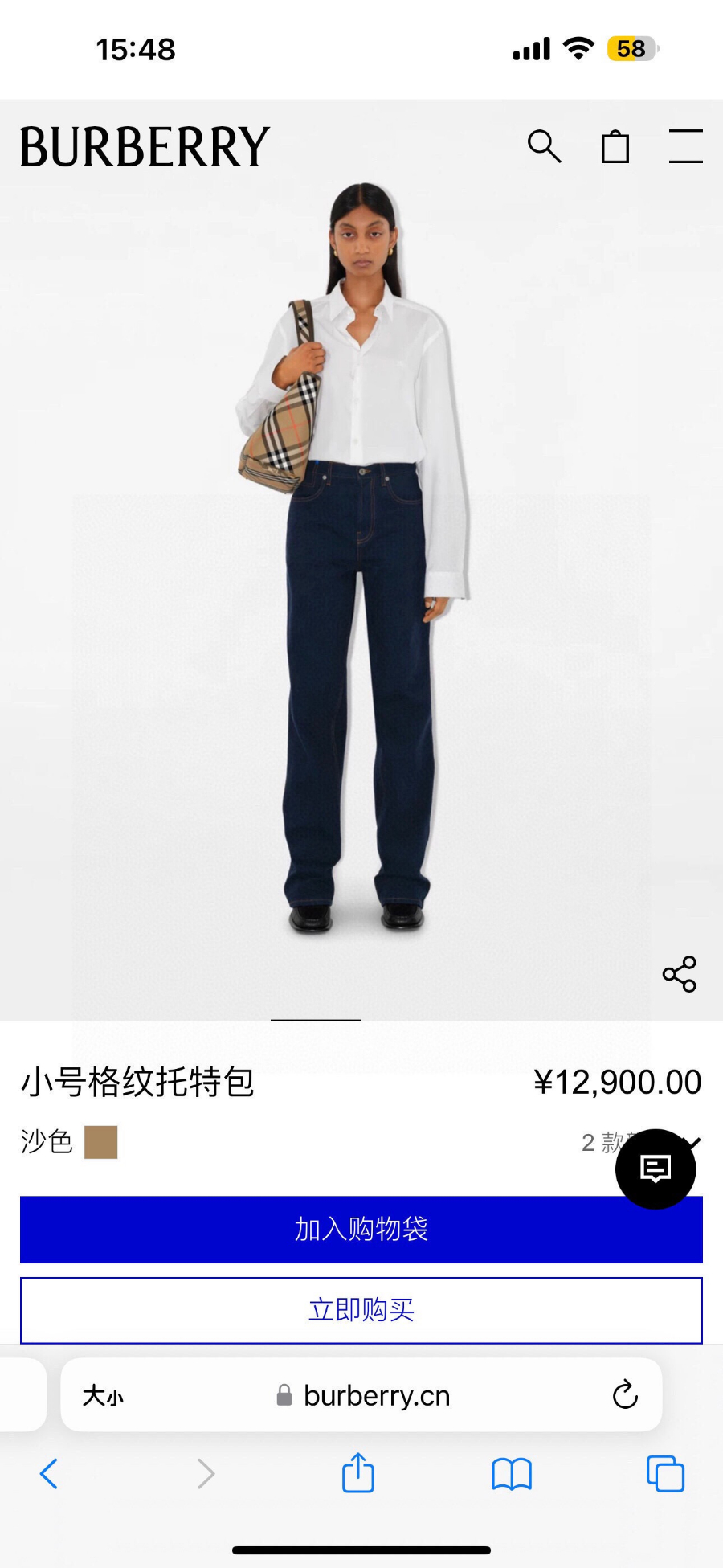
Task: Tap 立即购买 to buy now
Action: tap(361, 1310)
